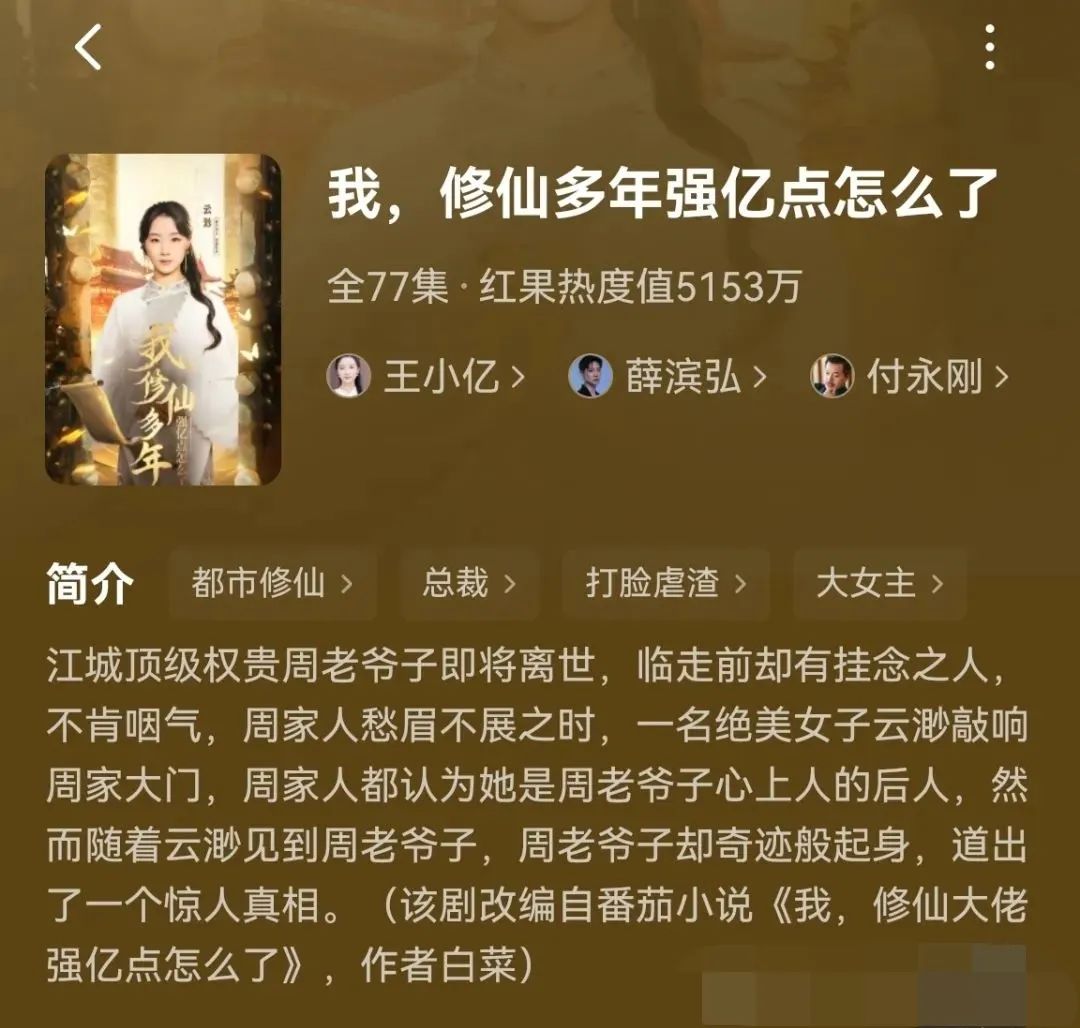Image resolution: width=1080 pixels, height=1028 pixels.
Task: Open actor 王小亿's profile
Action: point(426,377)
